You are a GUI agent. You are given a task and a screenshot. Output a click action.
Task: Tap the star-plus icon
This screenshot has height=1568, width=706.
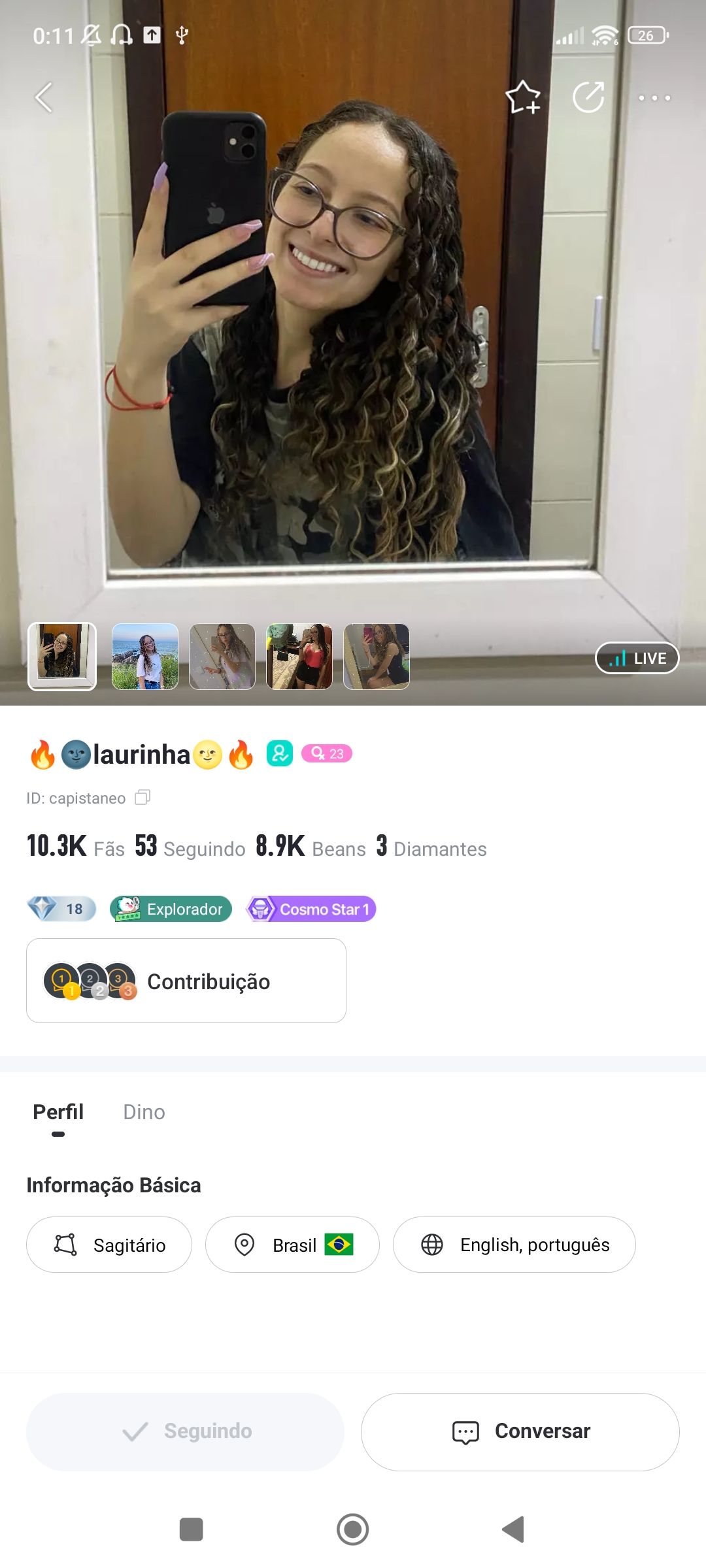[x=523, y=98]
